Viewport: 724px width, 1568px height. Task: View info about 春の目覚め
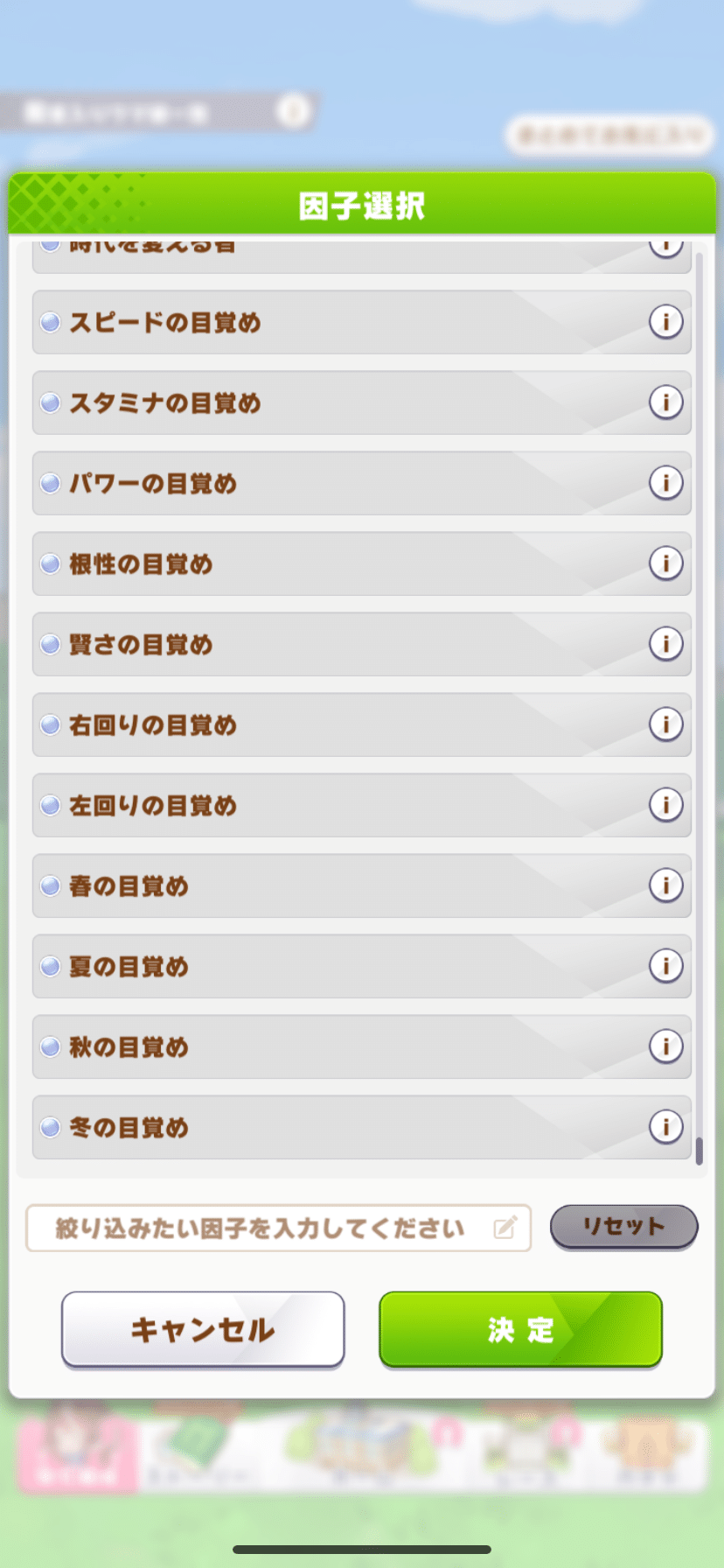tap(665, 885)
